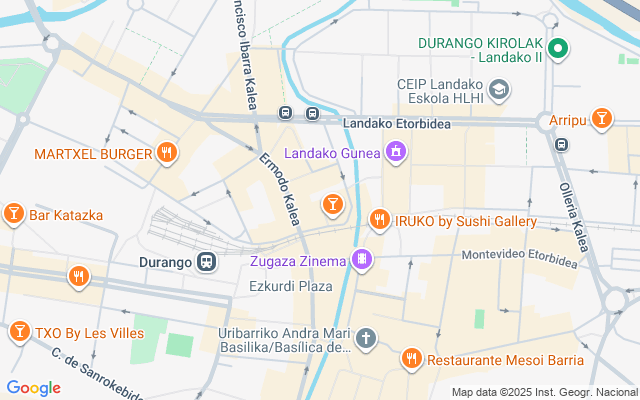Open the Google logo link
Image resolution: width=640 pixels, height=400 pixels.
click(33, 388)
